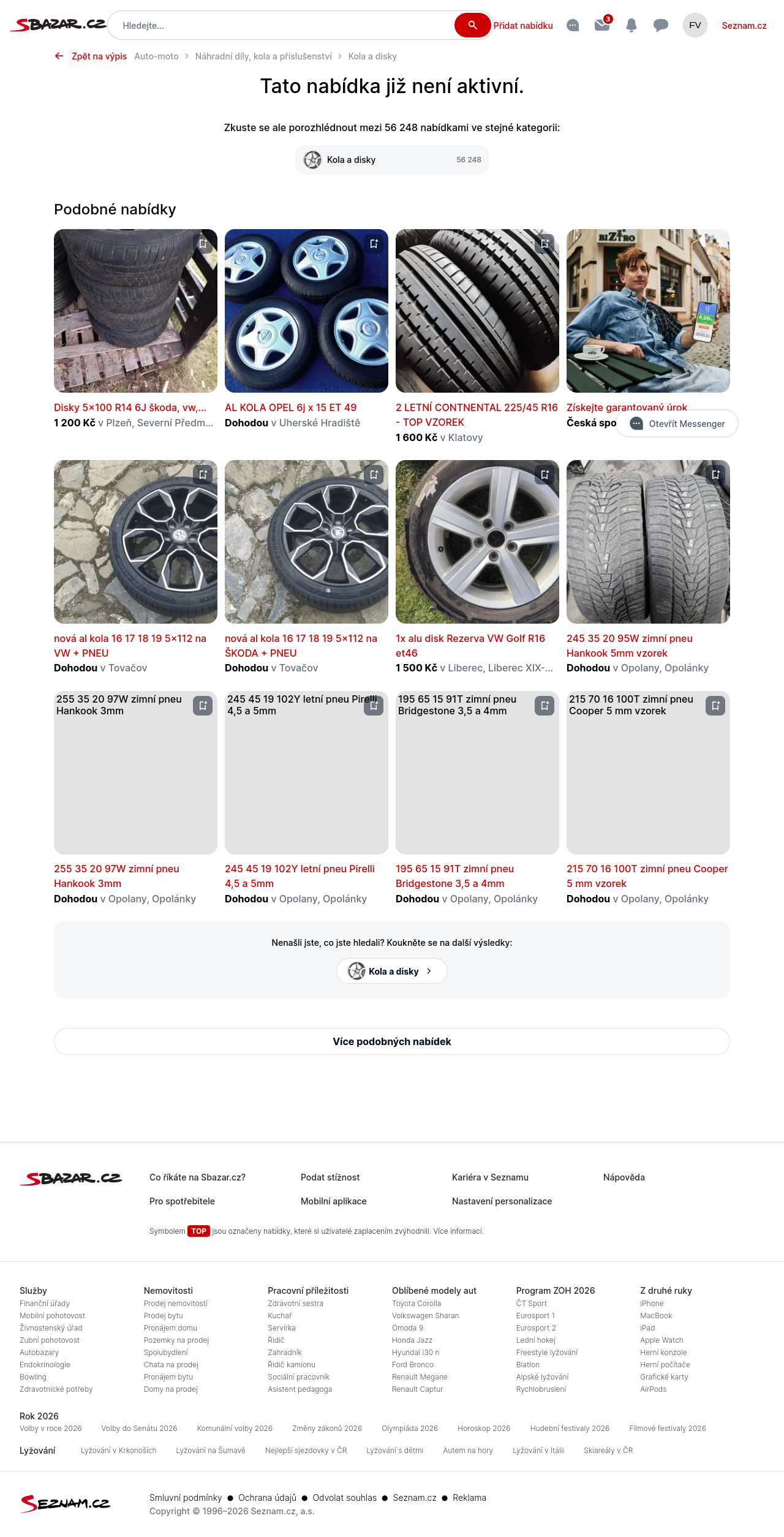Open Auto-moto breadcrumb
The width and height of the screenshot is (784, 1537).
click(x=156, y=56)
